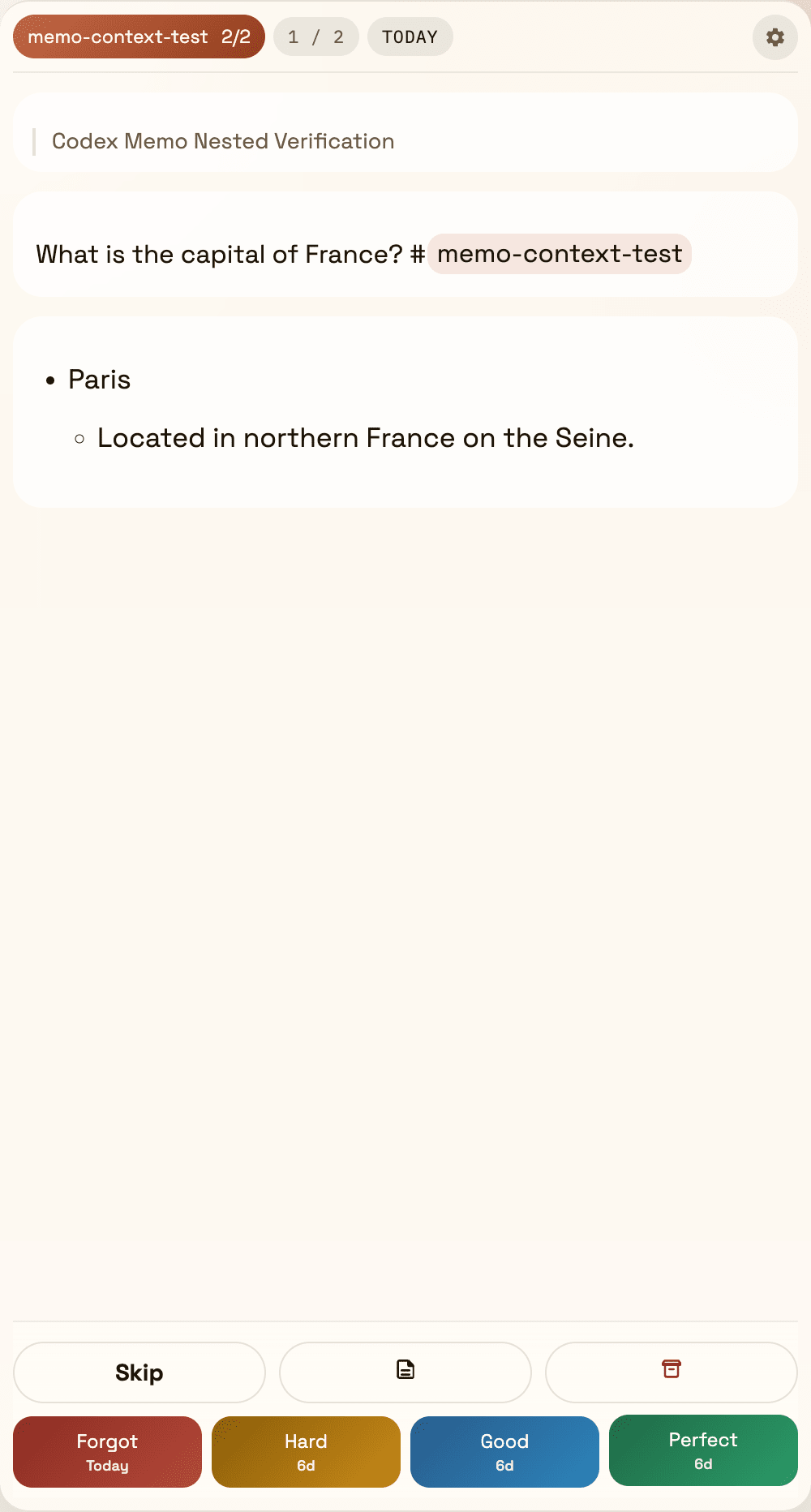811x1512 pixels.
Task: Open the settings gear
Action: click(x=775, y=37)
